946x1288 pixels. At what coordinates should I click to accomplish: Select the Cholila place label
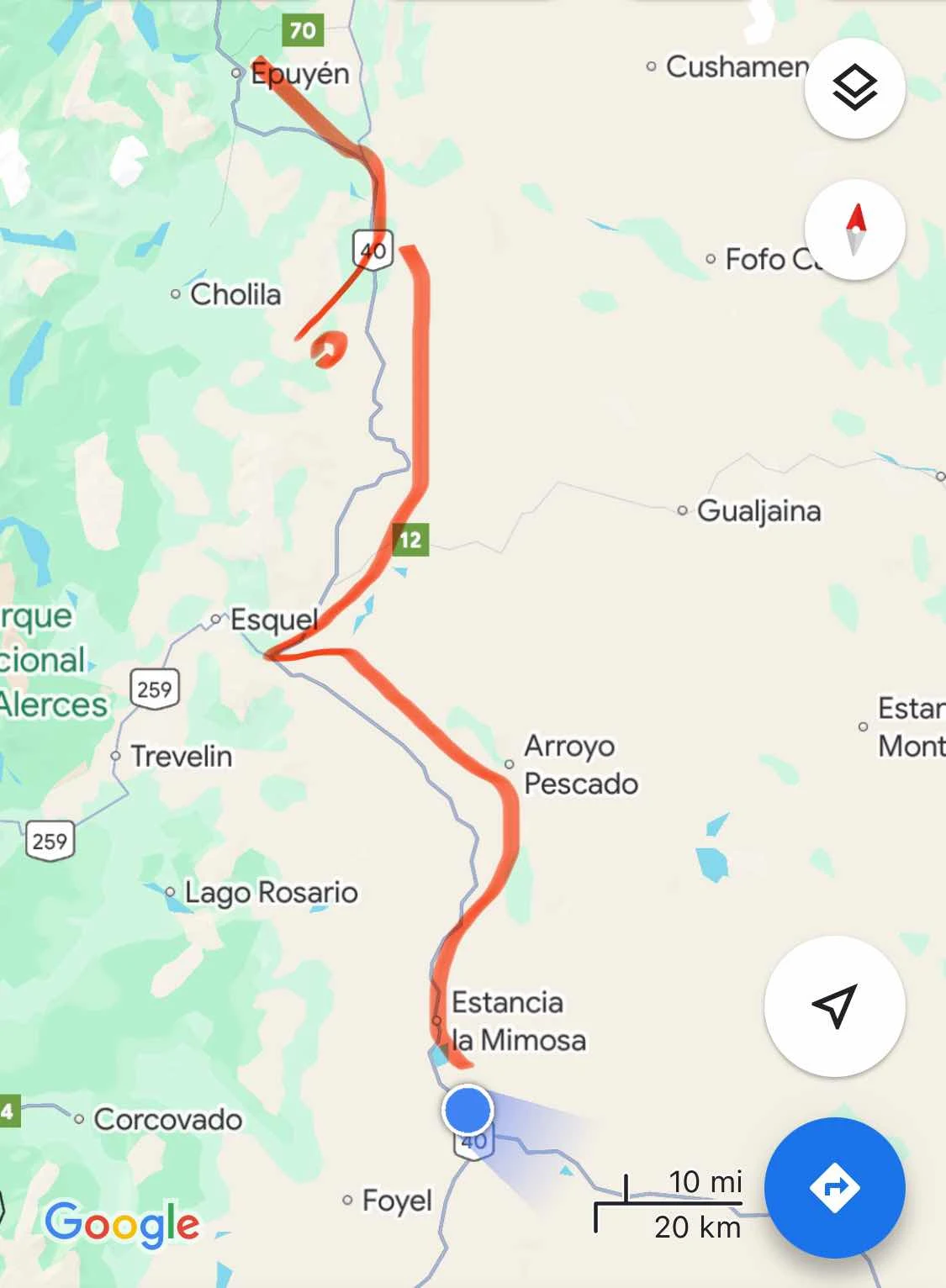tap(235, 294)
